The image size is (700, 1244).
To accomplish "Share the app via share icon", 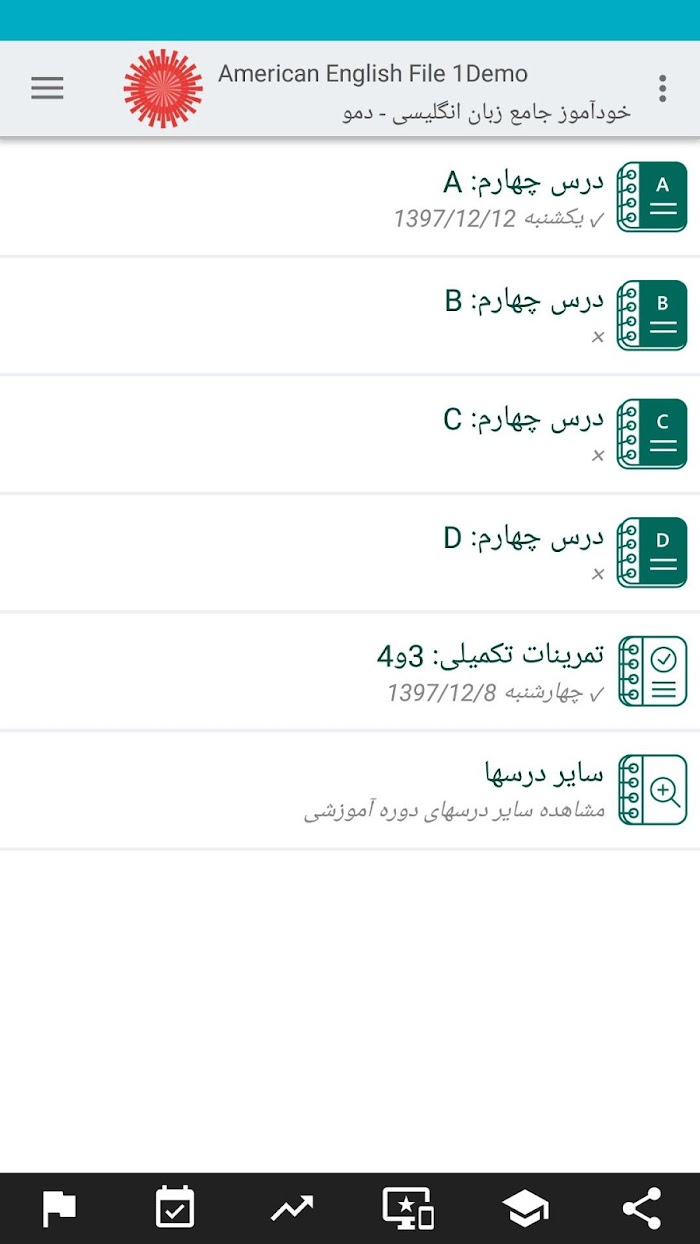I will tap(642, 1208).
